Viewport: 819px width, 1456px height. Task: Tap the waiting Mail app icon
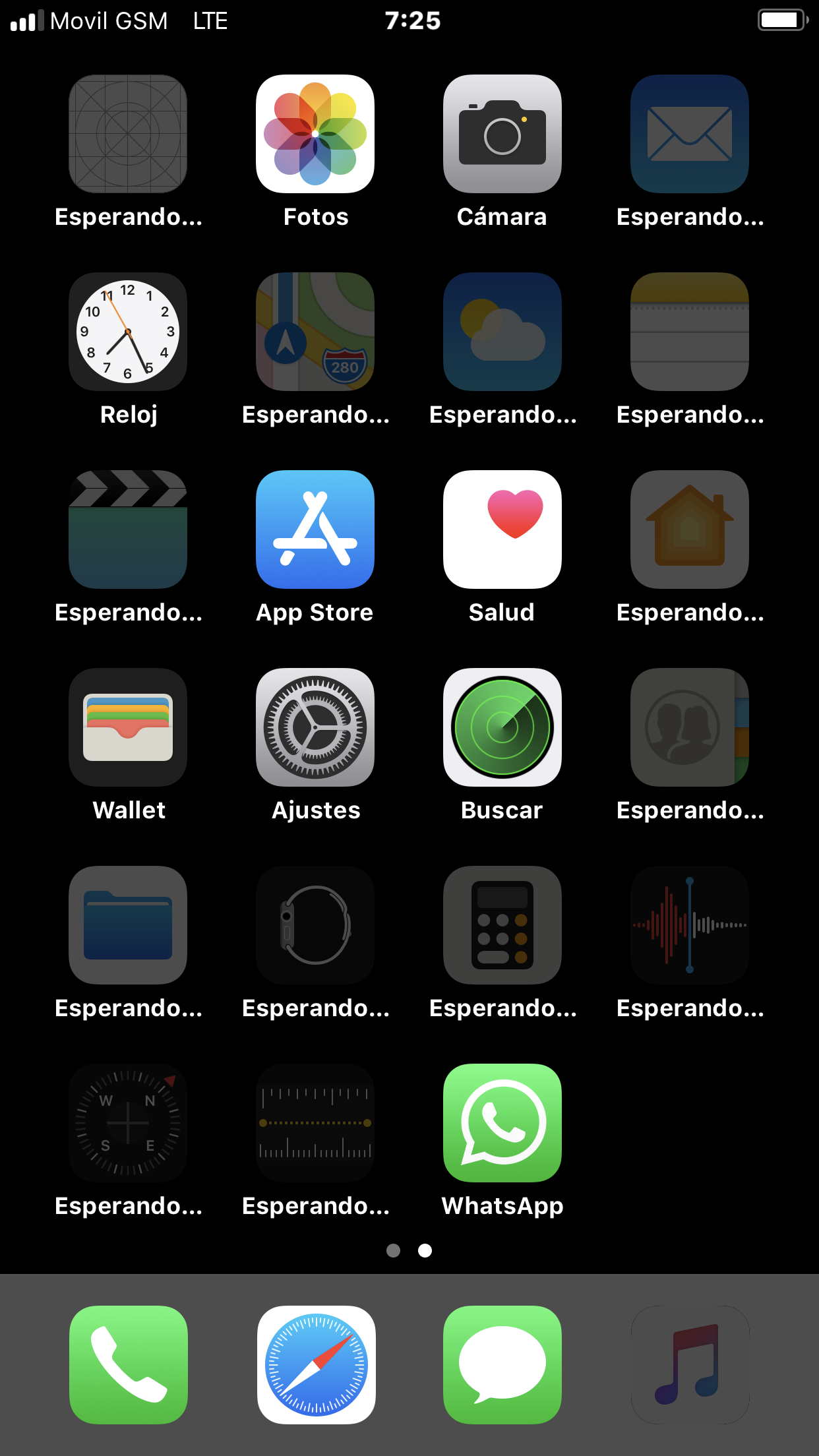coord(690,134)
